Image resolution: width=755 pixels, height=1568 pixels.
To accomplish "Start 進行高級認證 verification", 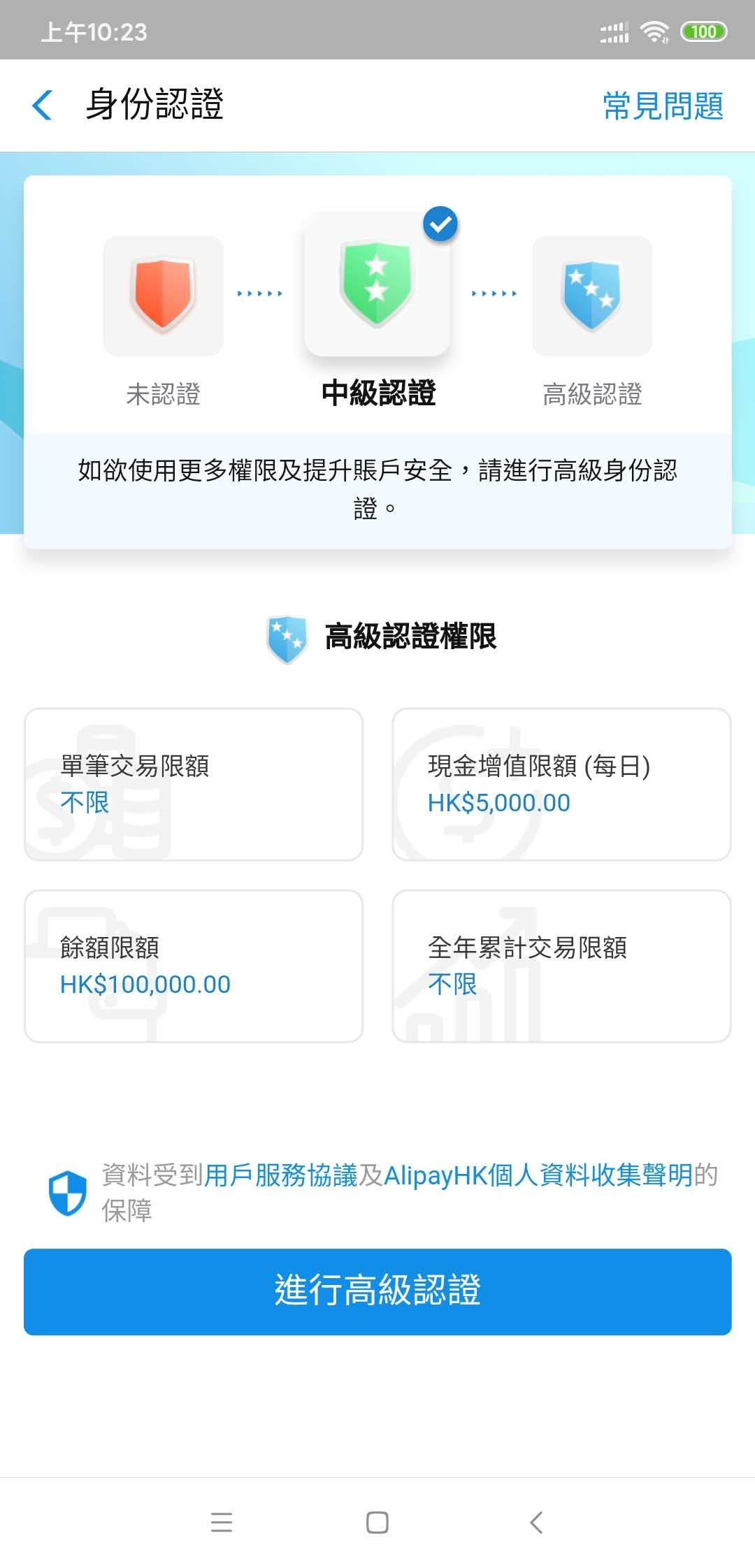I will [377, 1291].
